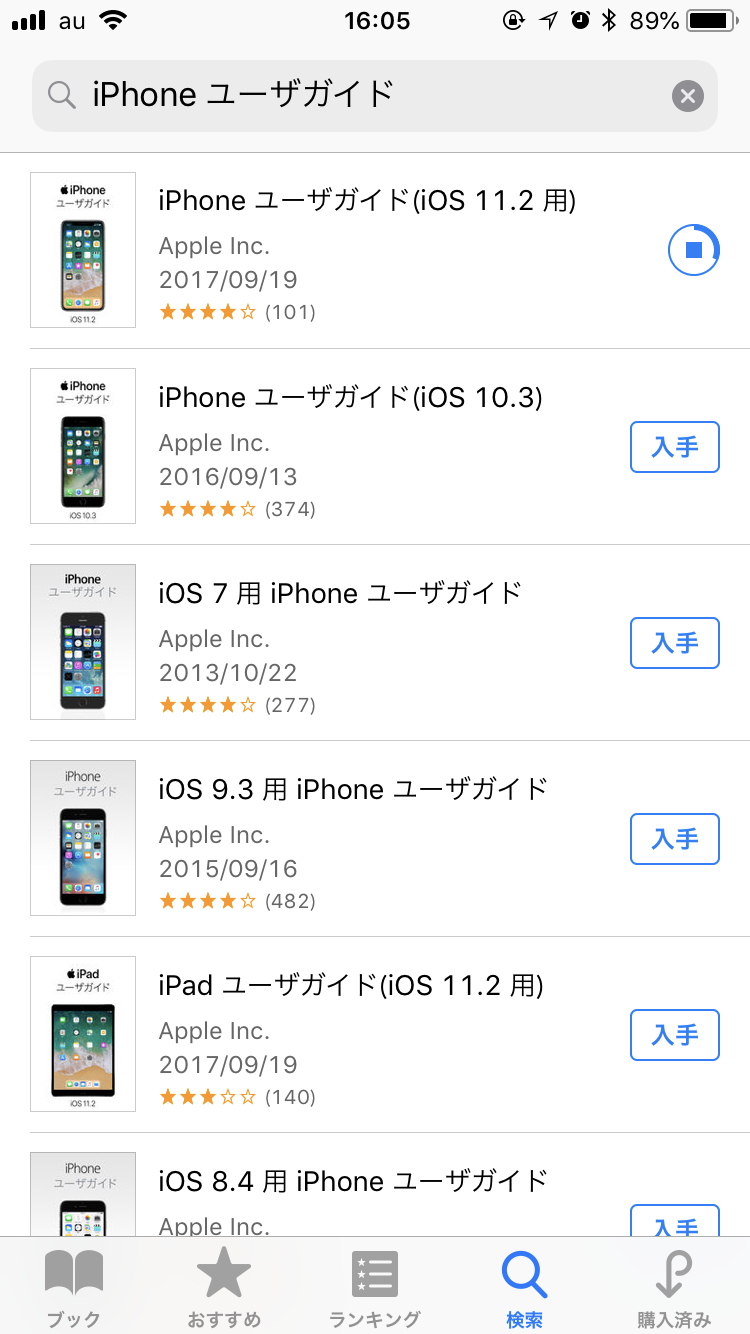Open the ランキング tab
The image size is (750, 1334).
tap(375, 1288)
